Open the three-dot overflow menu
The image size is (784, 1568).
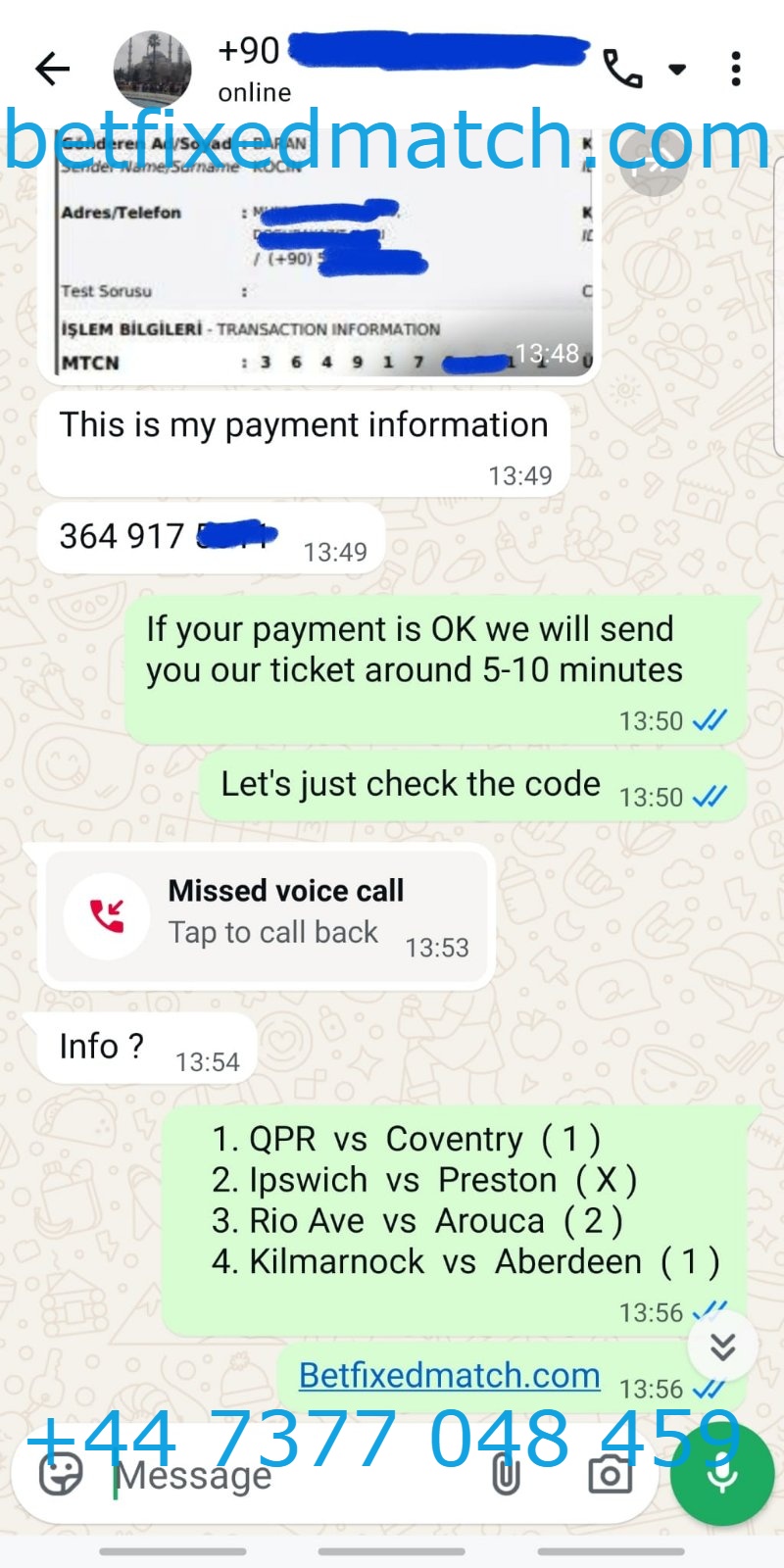(736, 69)
